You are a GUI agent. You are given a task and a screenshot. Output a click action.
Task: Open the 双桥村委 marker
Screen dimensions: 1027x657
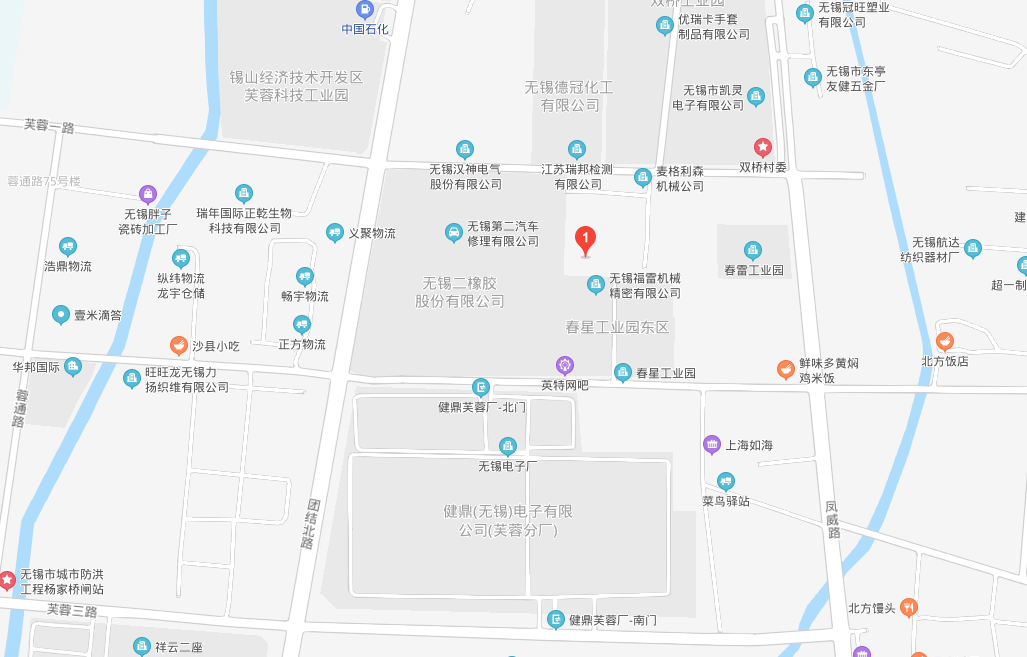(763, 148)
